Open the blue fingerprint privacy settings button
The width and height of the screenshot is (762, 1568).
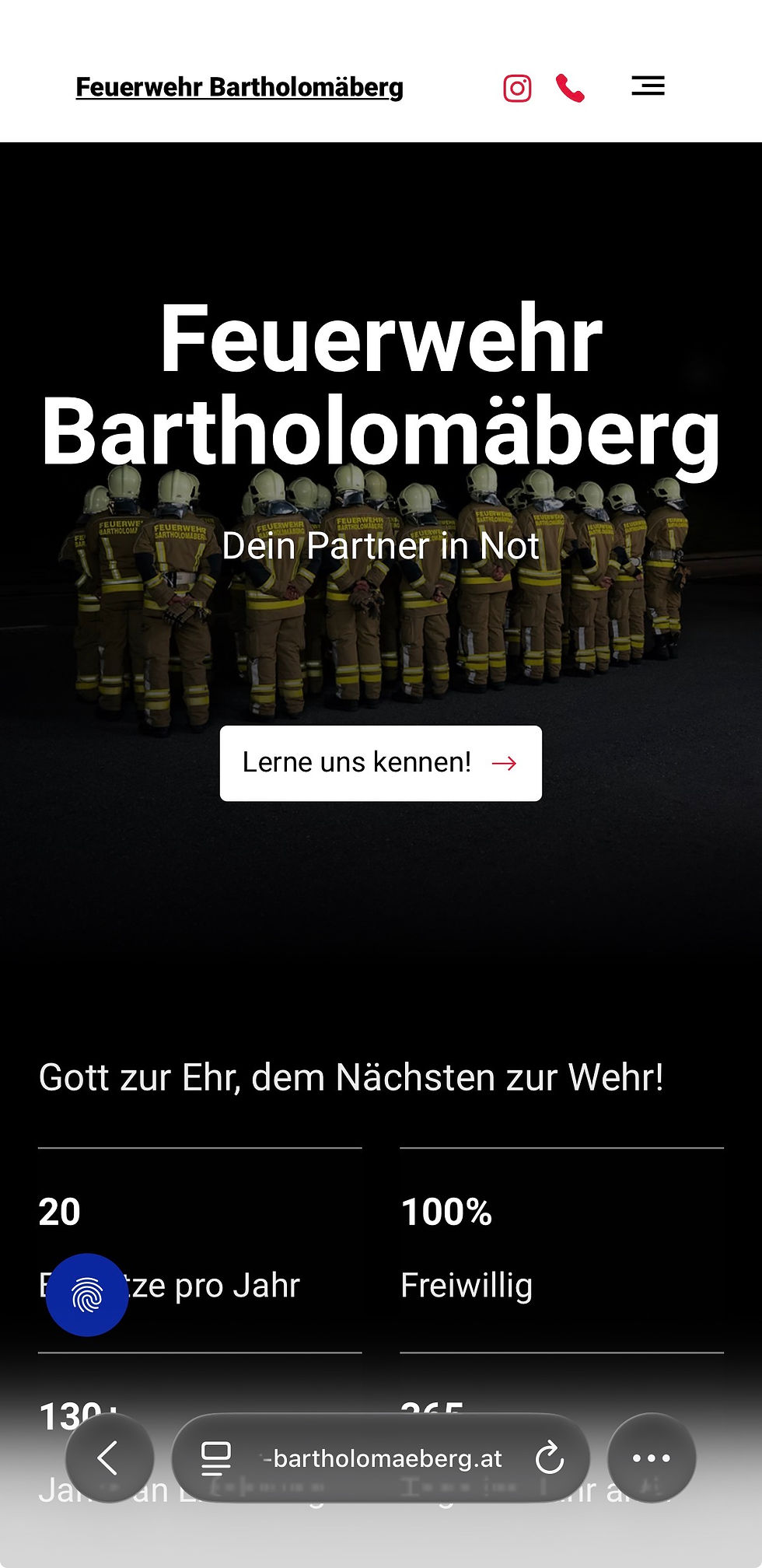click(x=87, y=1295)
